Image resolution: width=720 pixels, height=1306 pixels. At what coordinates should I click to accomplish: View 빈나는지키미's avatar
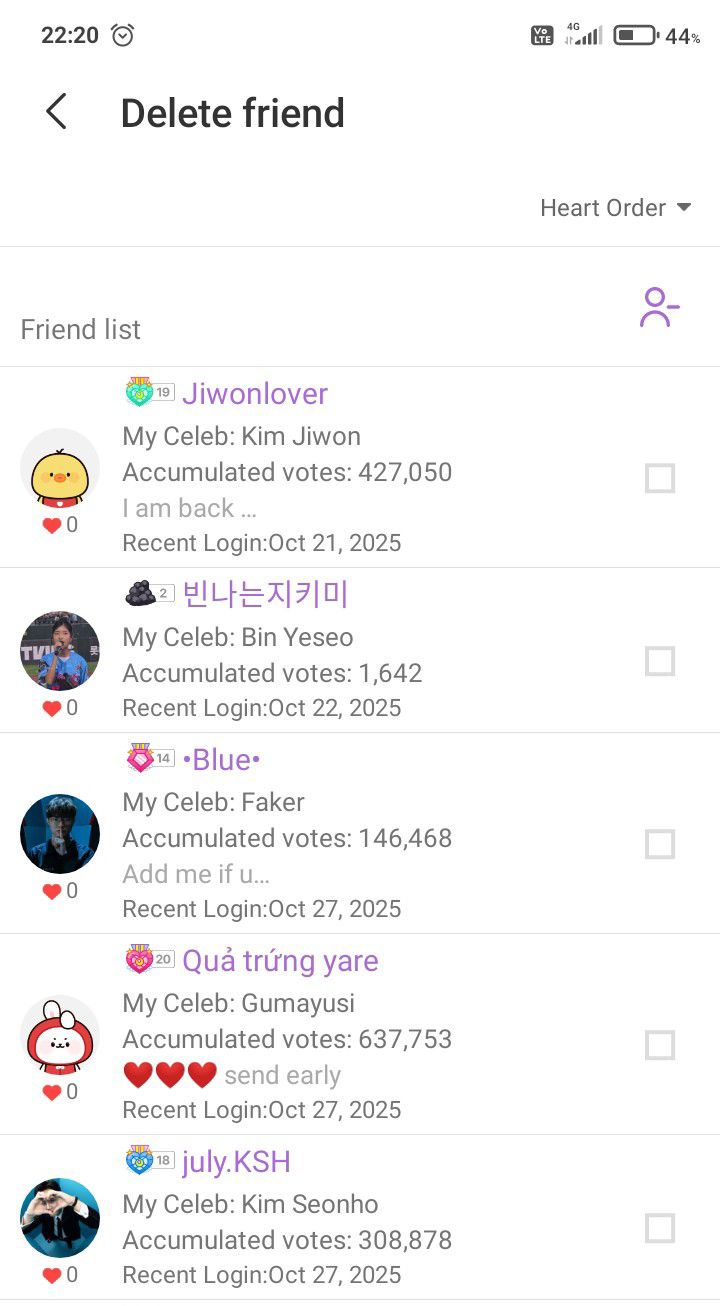coord(60,651)
